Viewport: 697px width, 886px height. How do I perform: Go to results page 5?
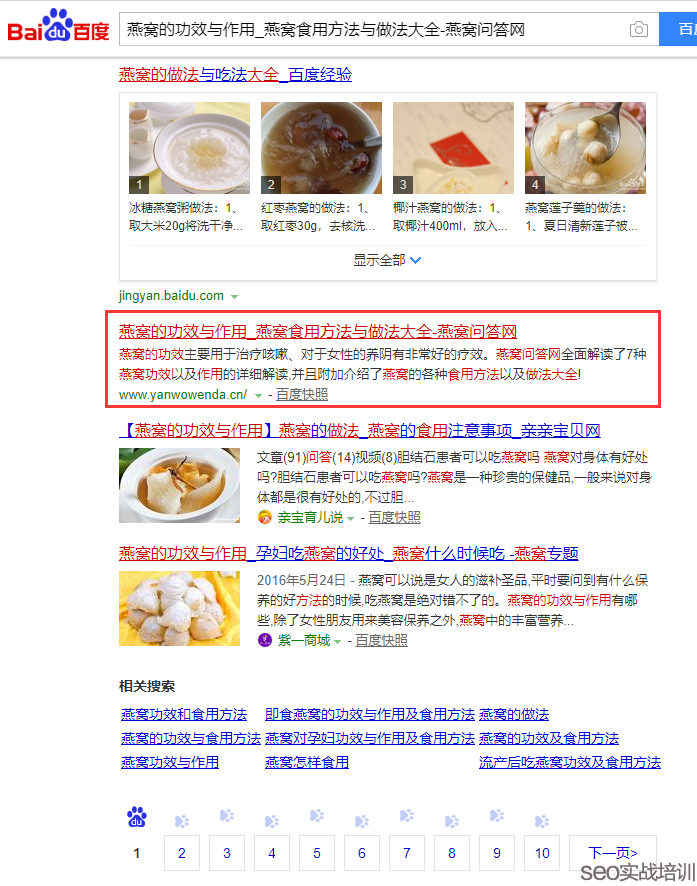[x=317, y=853]
